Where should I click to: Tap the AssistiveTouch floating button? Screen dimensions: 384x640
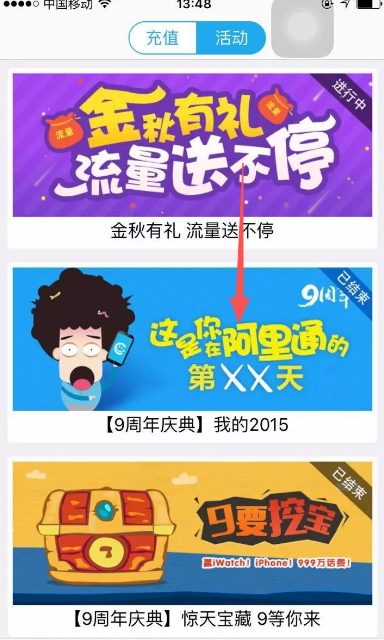point(302,27)
